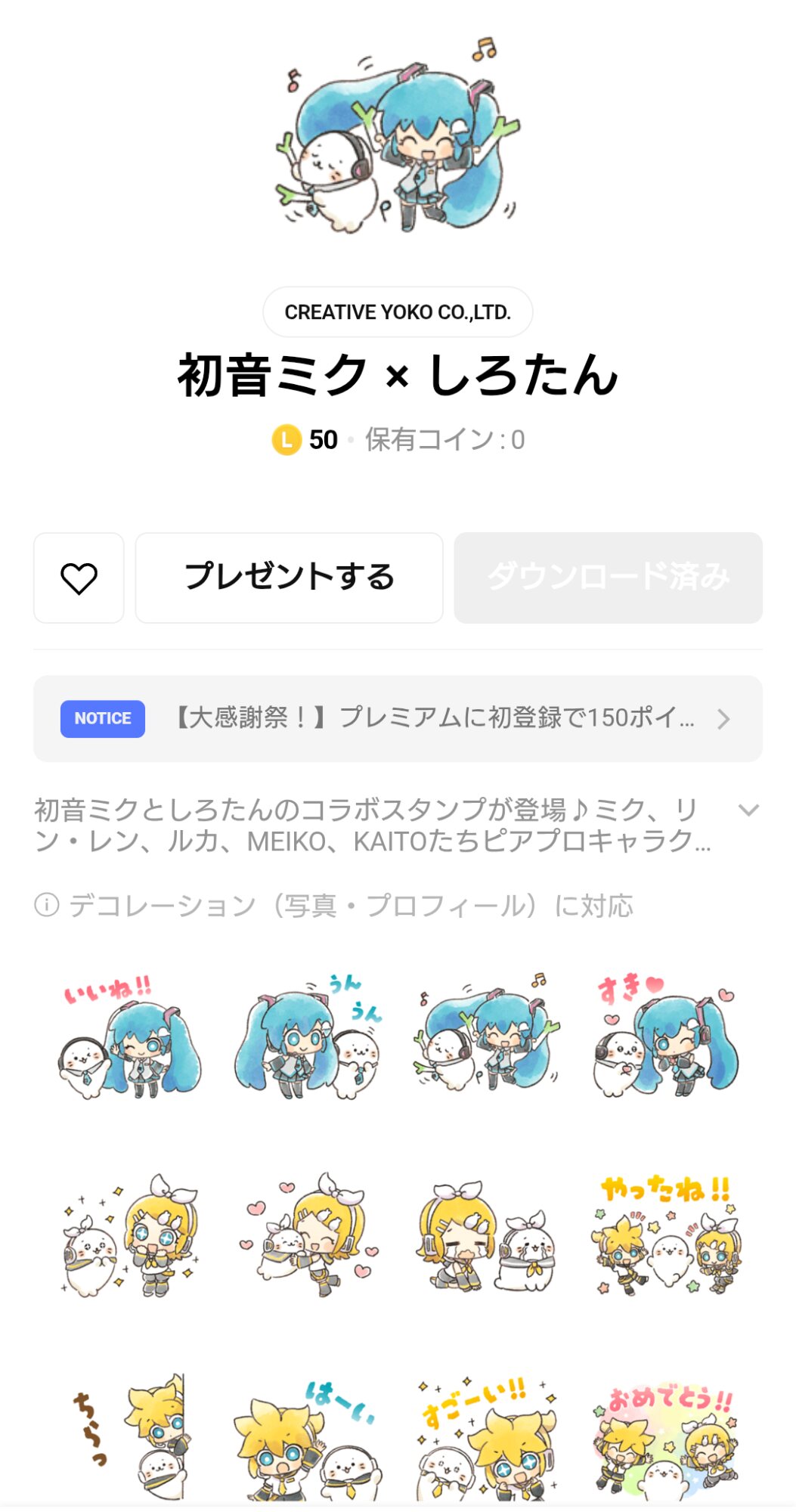The image size is (796, 1512).
Task: Preview the すき heart Miku sticker
Action: 665,1036
